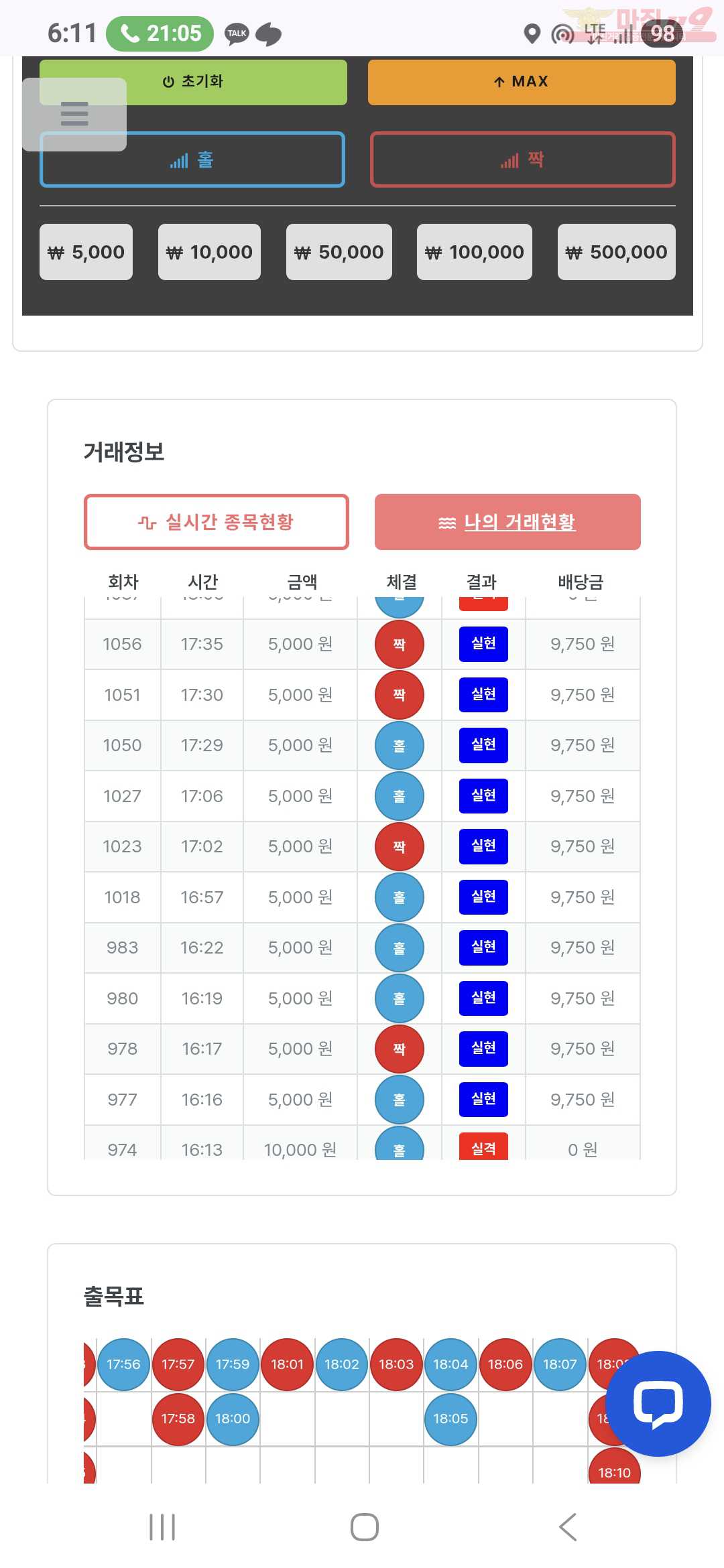Switch to 나의 거래현황 tab

tap(507, 522)
